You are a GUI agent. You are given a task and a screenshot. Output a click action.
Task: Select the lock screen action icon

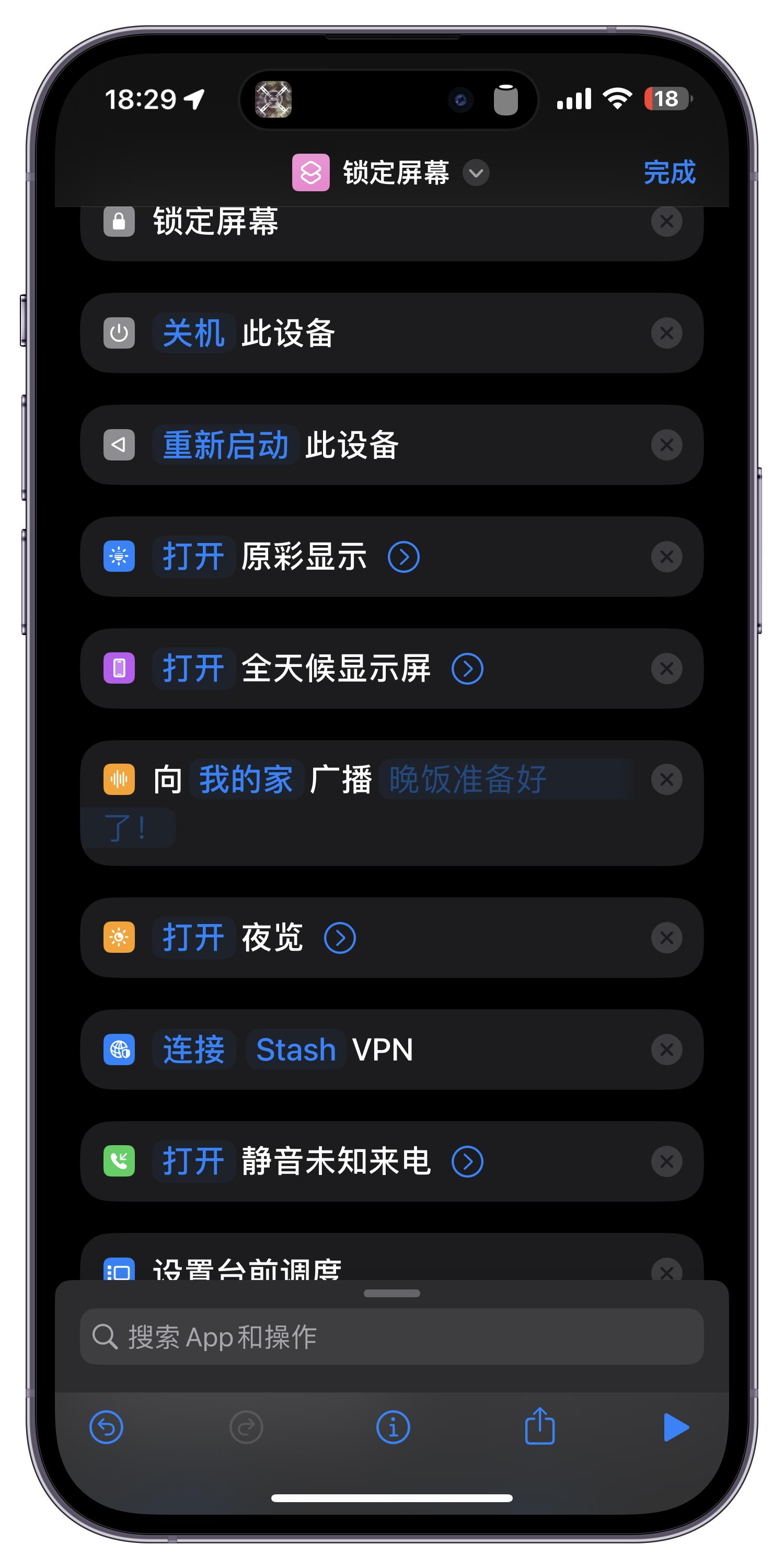coord(118,222)
